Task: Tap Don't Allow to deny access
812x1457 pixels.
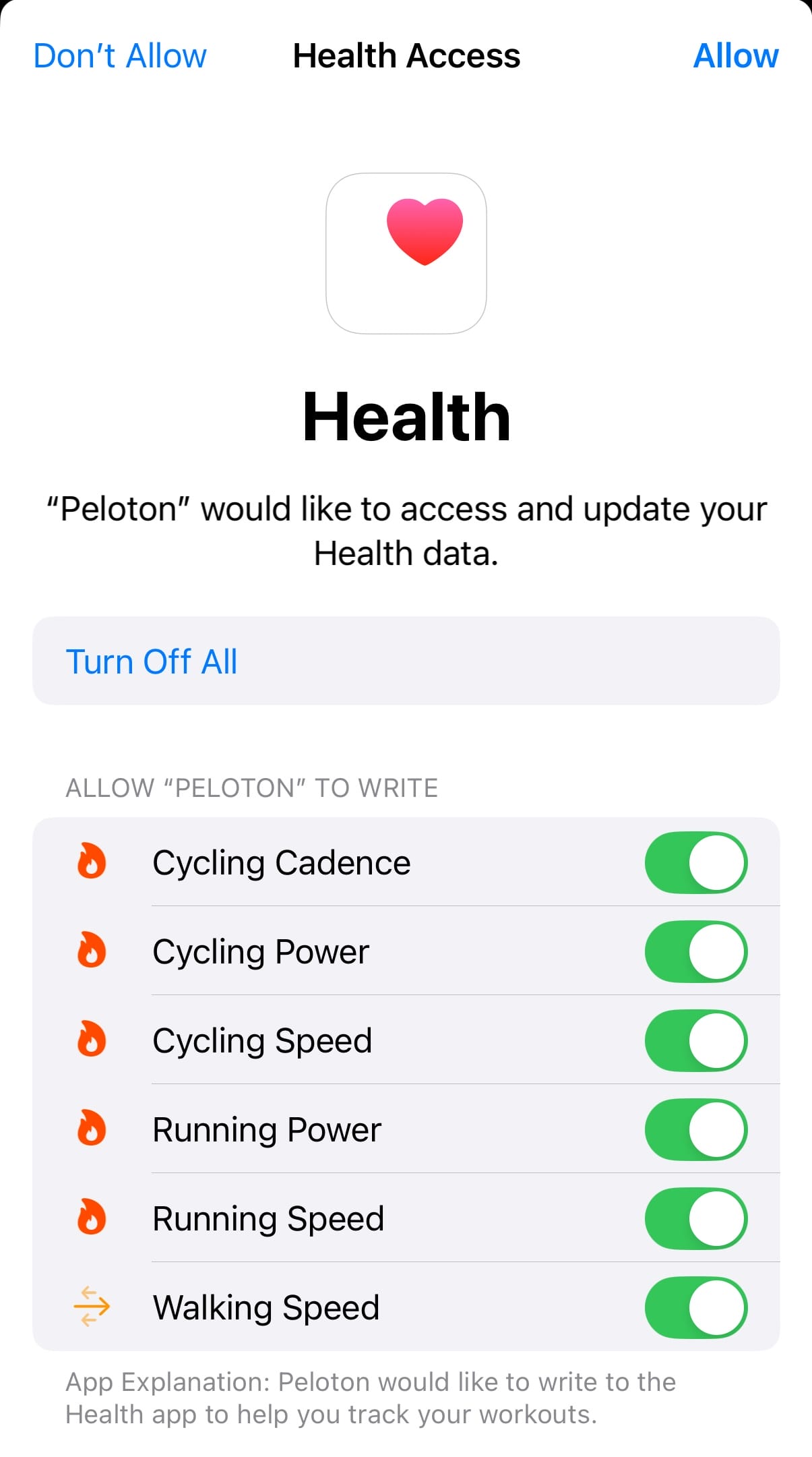Action: point(120,56)
